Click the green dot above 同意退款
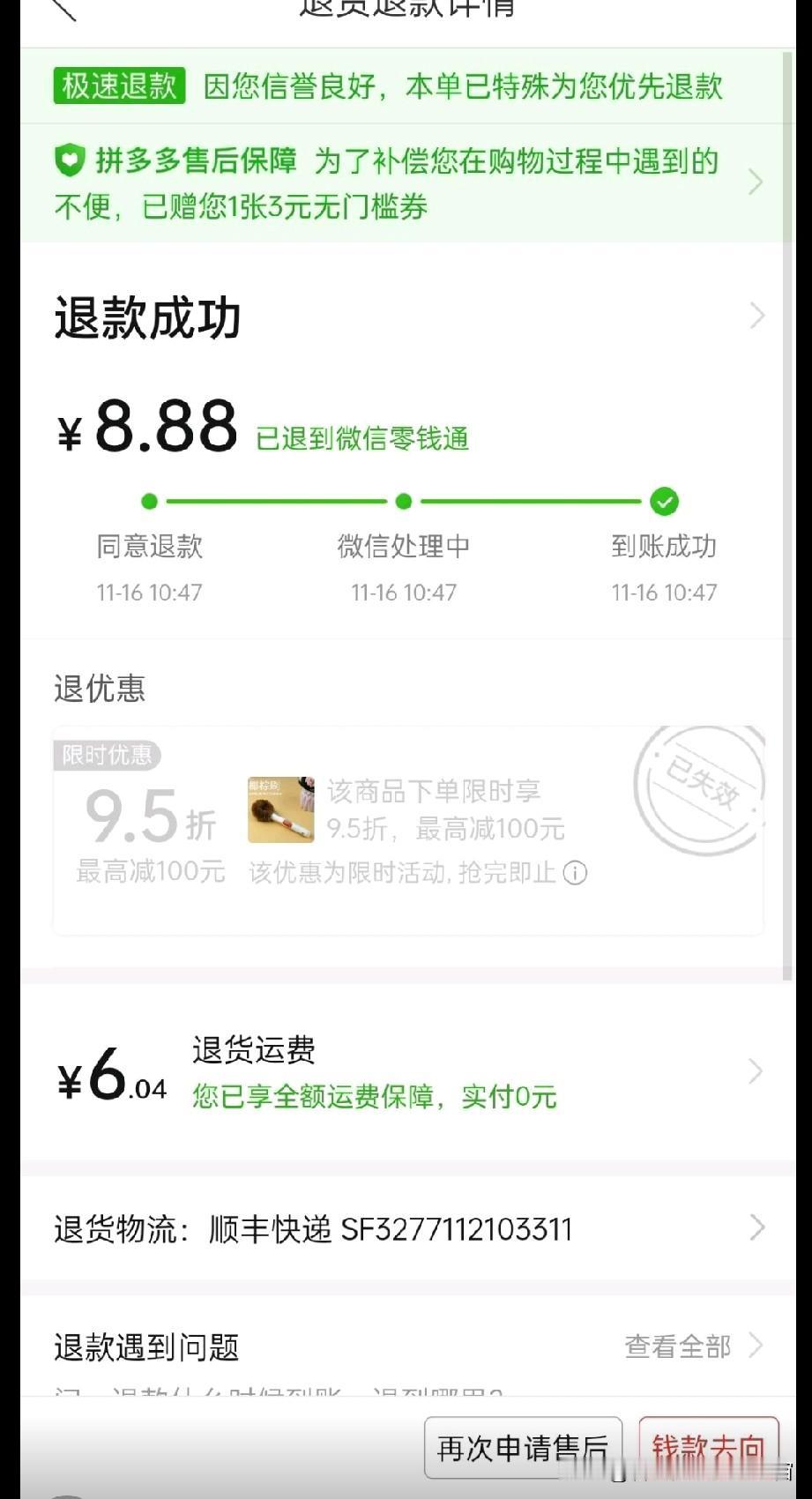Viewport: 812px width, 1499px height. pos(149,501)
